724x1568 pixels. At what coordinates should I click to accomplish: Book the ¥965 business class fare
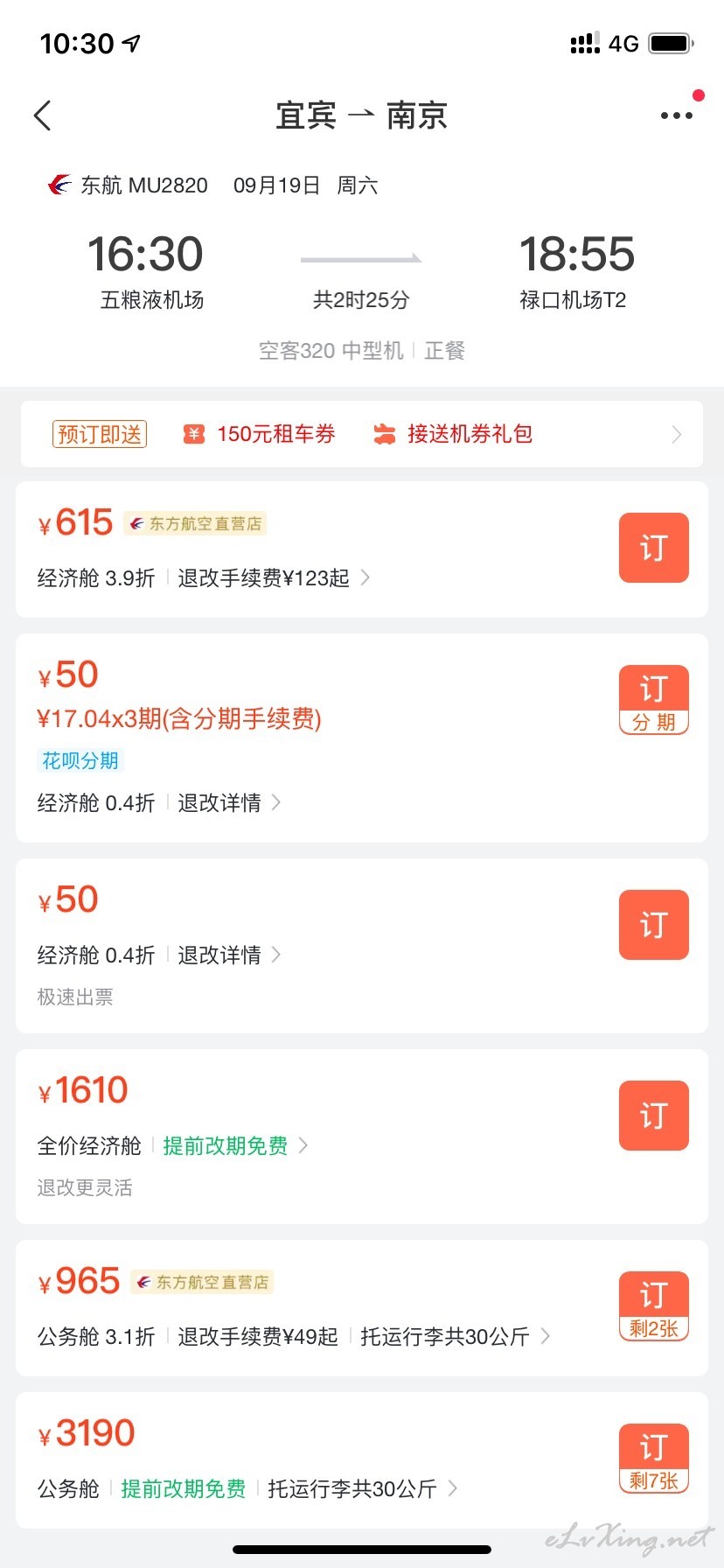point(653,1305)
